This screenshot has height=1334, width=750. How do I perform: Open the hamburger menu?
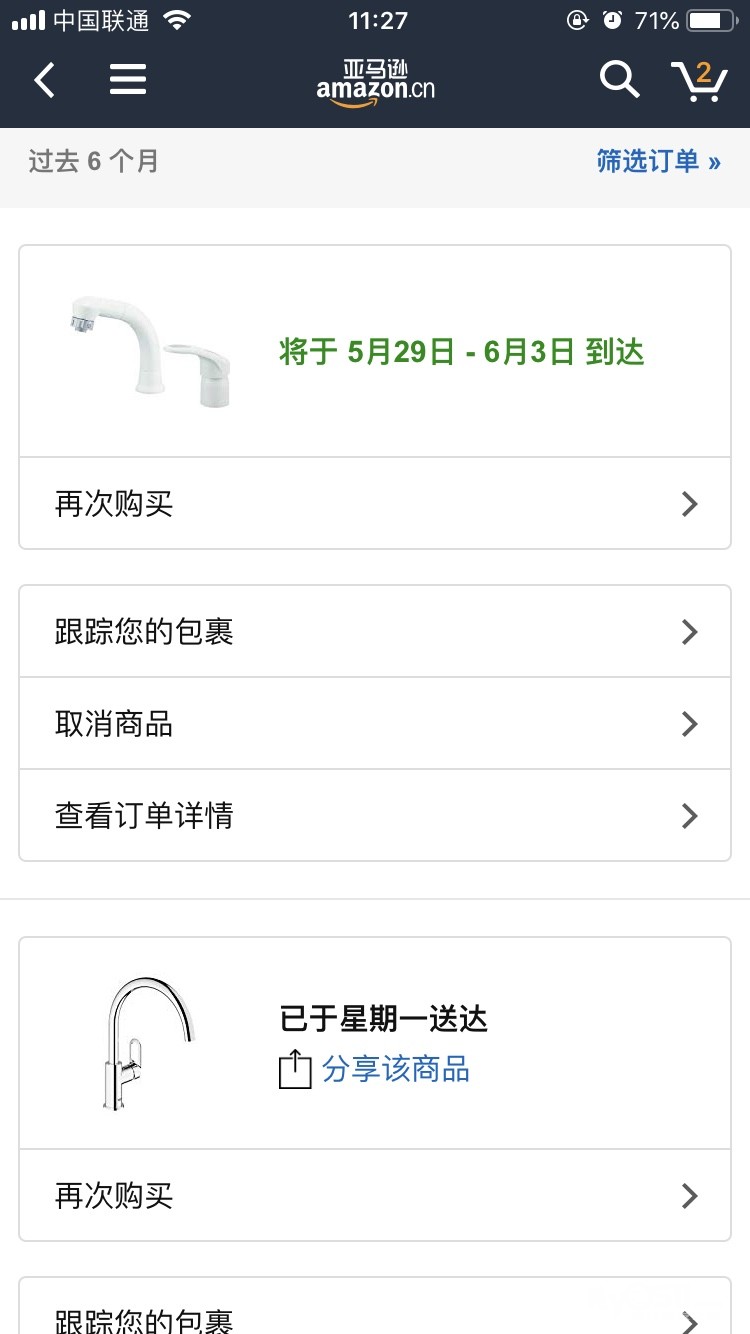click(128, 80)
